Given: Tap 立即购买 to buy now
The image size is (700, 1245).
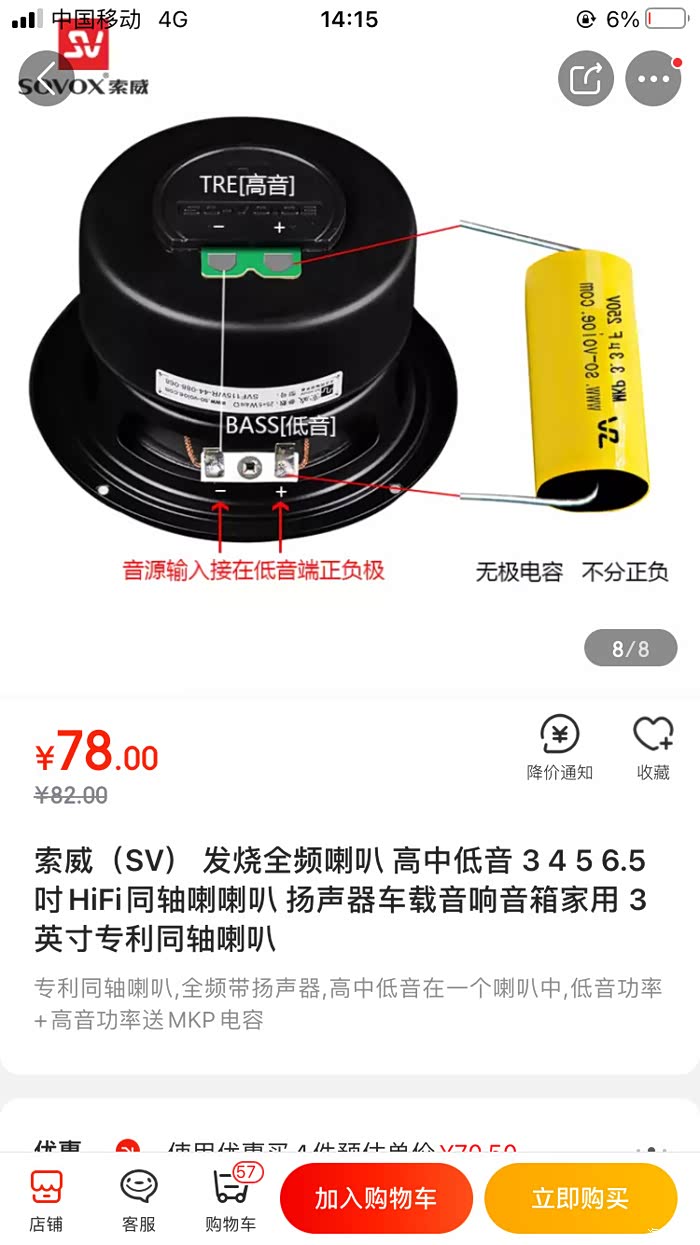Looking at the screenshot, I should pos(580,1198).
